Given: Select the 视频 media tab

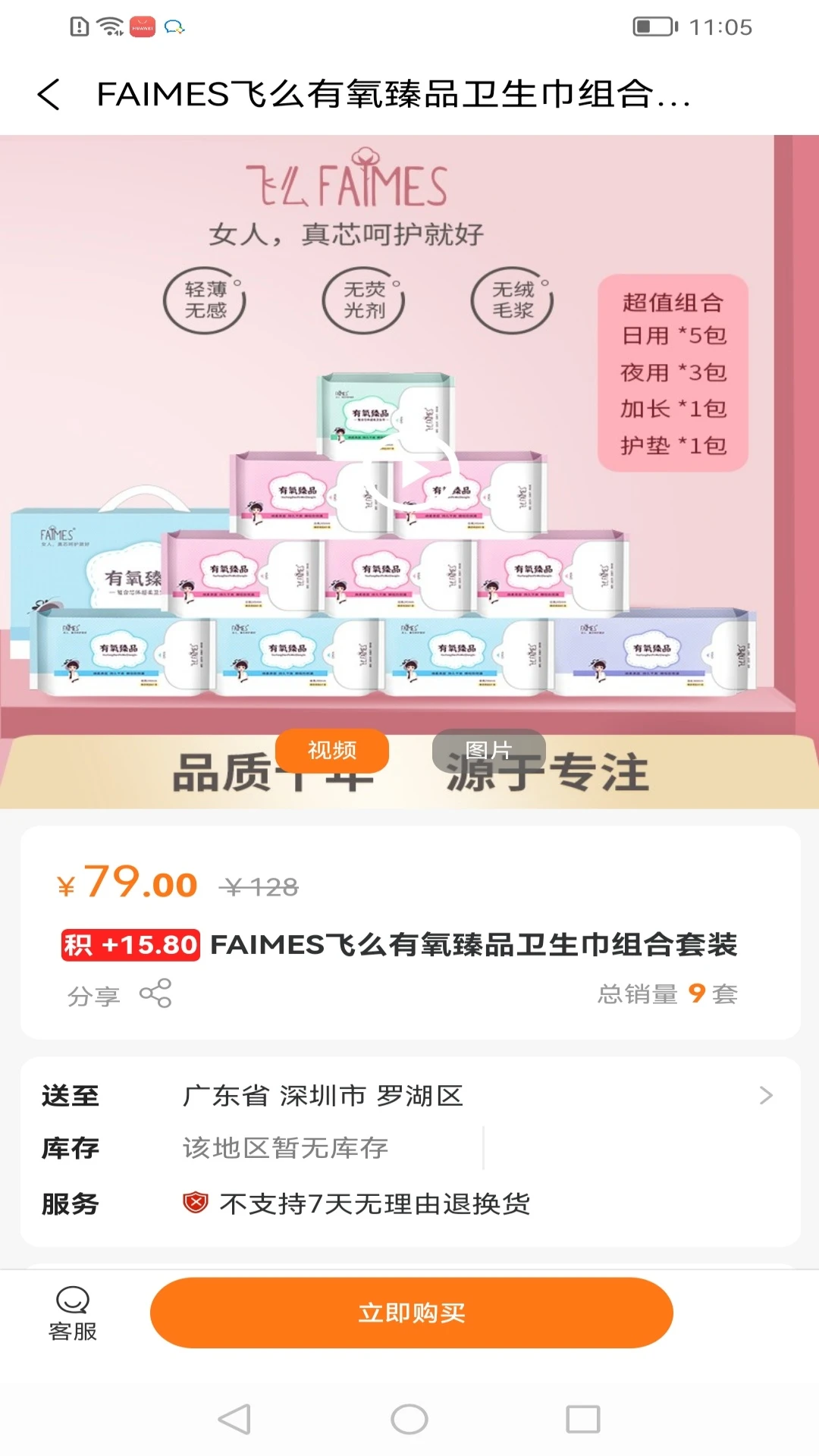Looking at the screenshot, I should [x=332, y=750].
